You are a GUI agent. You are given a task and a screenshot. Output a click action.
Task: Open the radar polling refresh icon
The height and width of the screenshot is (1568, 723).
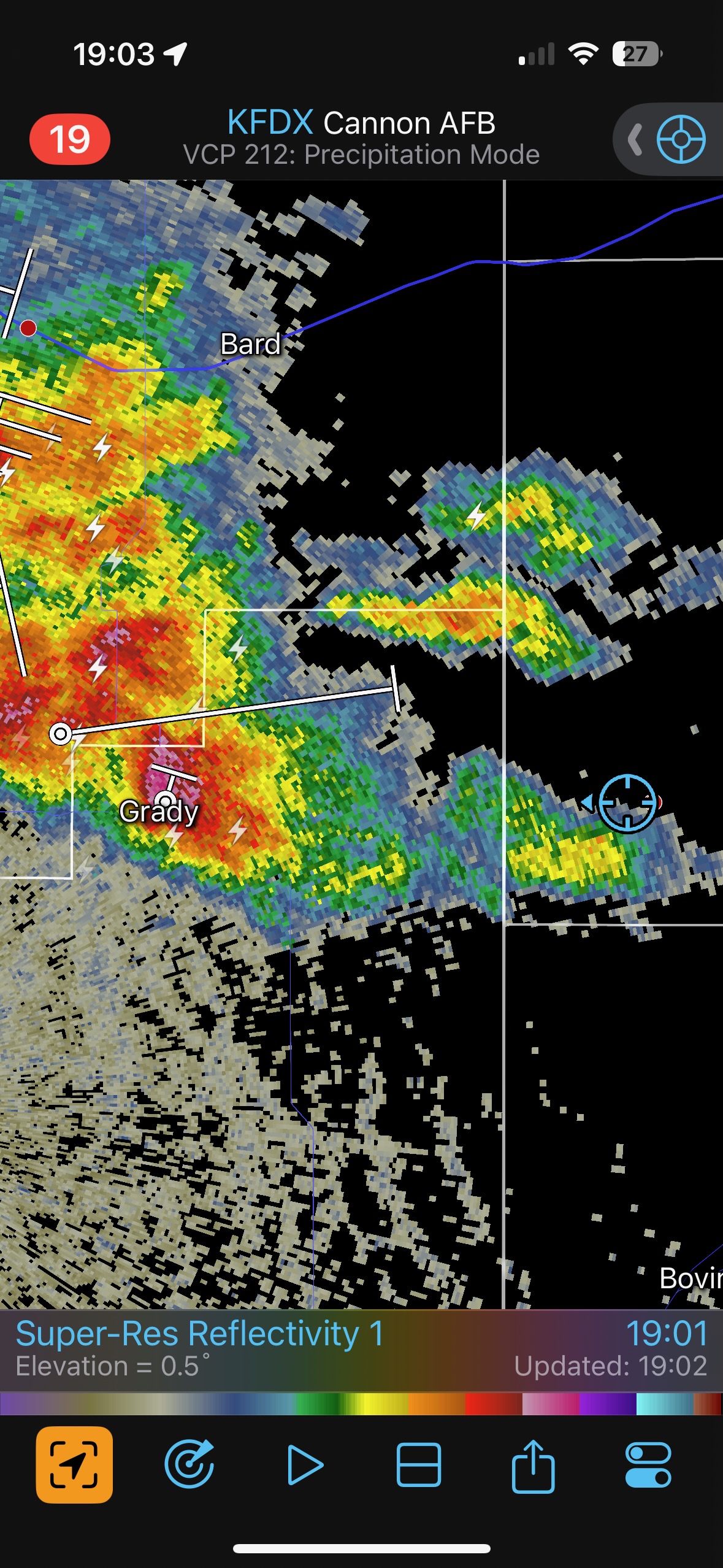click(x=189, y=1465)
